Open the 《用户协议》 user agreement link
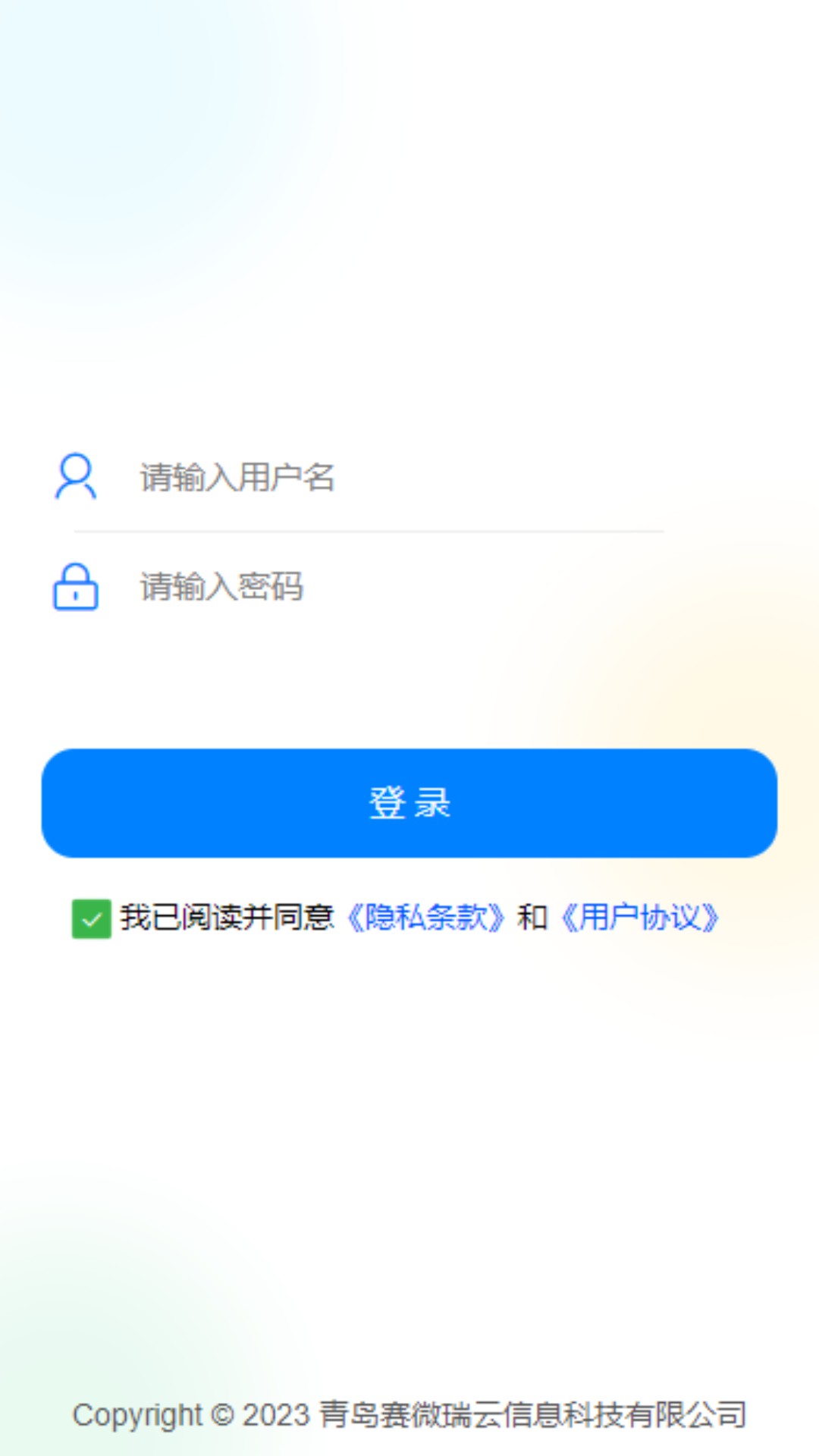819x1456 pixels. [x=639, y=918]
